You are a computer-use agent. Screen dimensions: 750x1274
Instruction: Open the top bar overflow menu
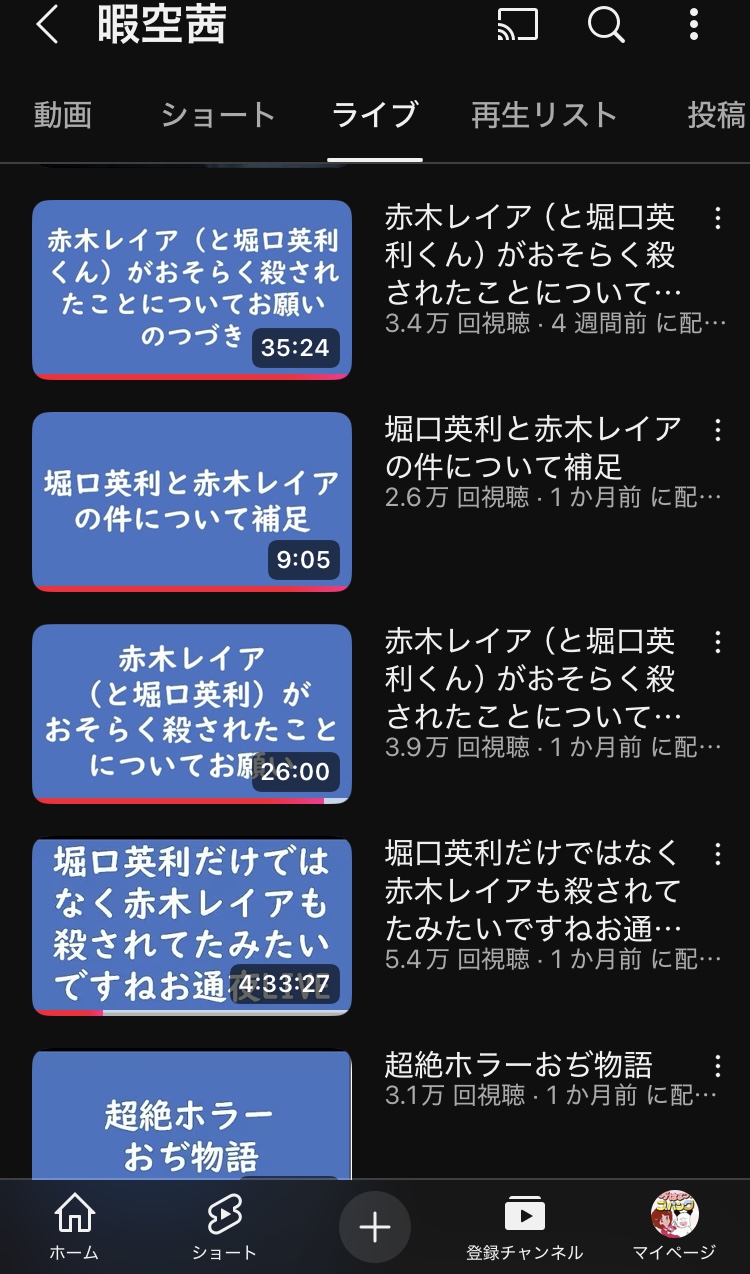[x=694, y=25]
